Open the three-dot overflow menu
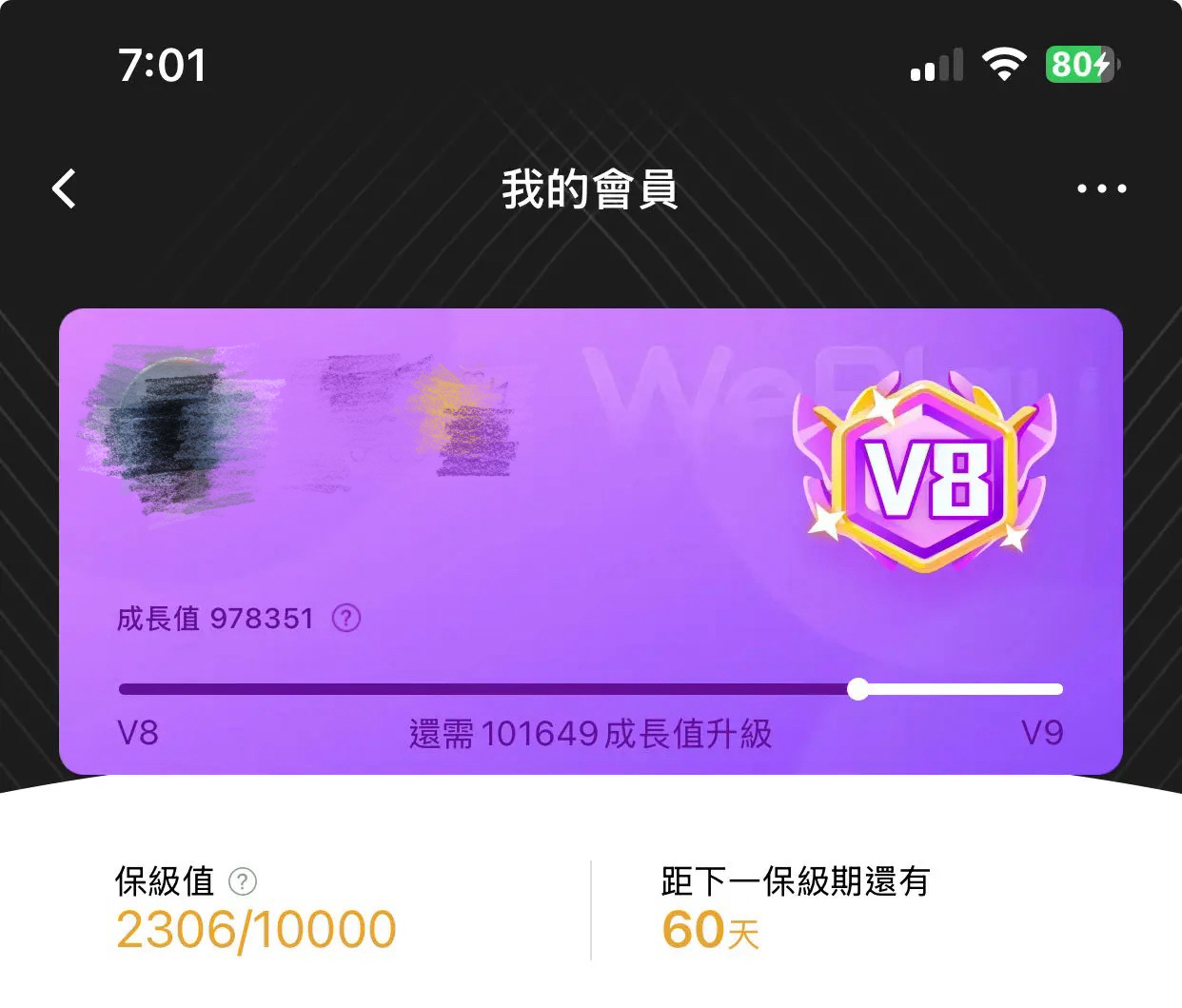Viewport: 1182px width, 1008px height. tap(1101, 188)
